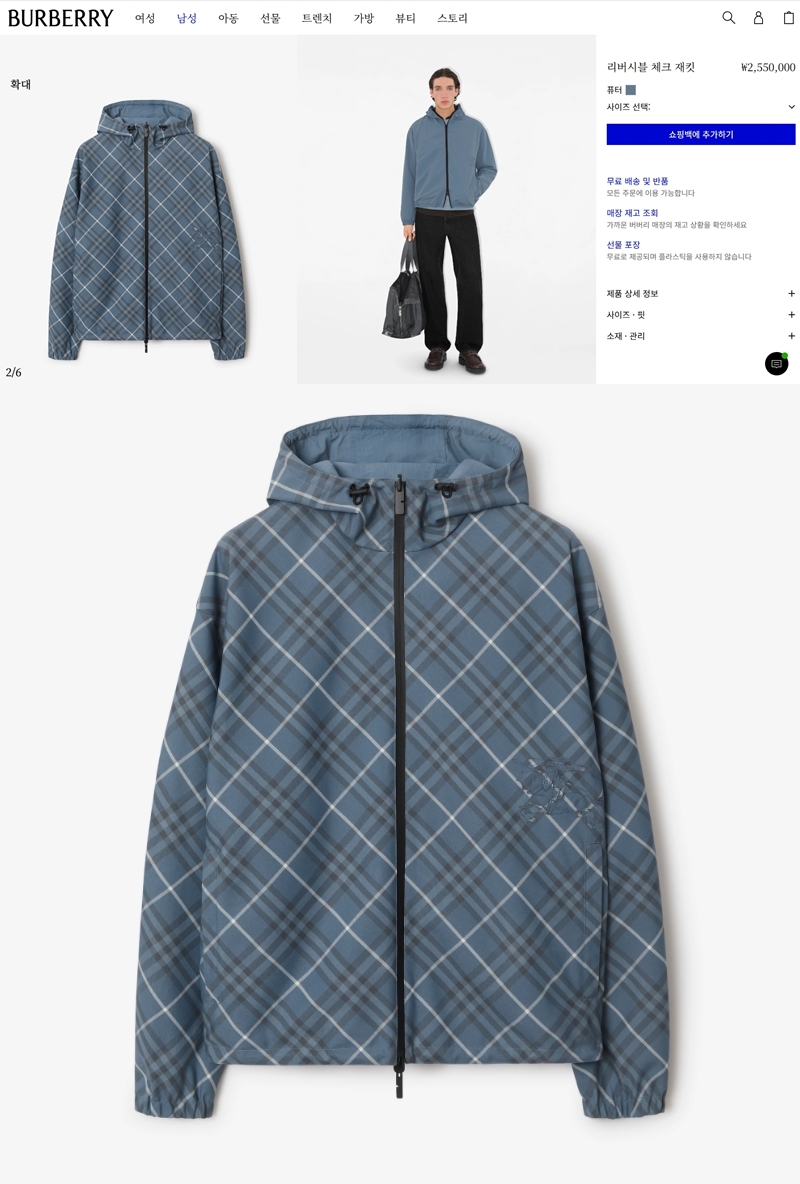800x1184 pixels.
Task: Open the 뷰티 category
Action: coord(405,18)
